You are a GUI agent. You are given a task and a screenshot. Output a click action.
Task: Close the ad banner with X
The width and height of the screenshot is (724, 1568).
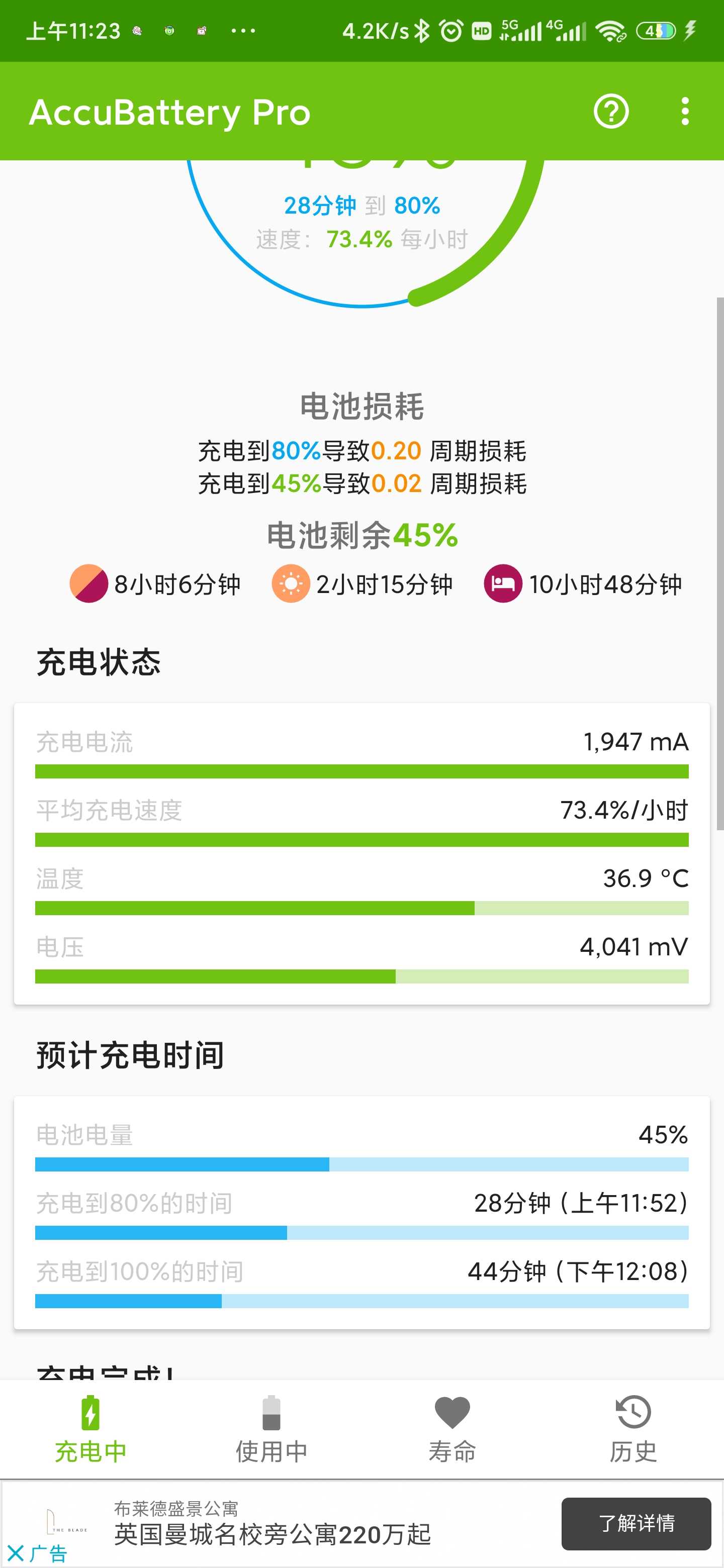tap(16, 1553)
